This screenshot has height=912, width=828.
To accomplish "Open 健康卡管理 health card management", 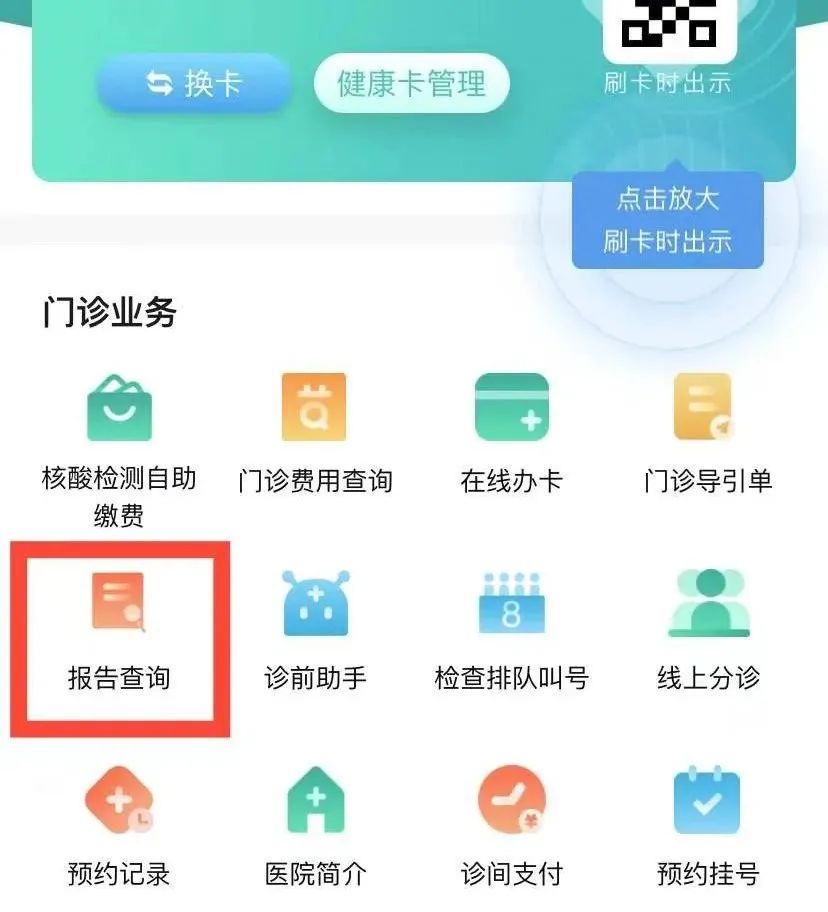I will (411, 83).
